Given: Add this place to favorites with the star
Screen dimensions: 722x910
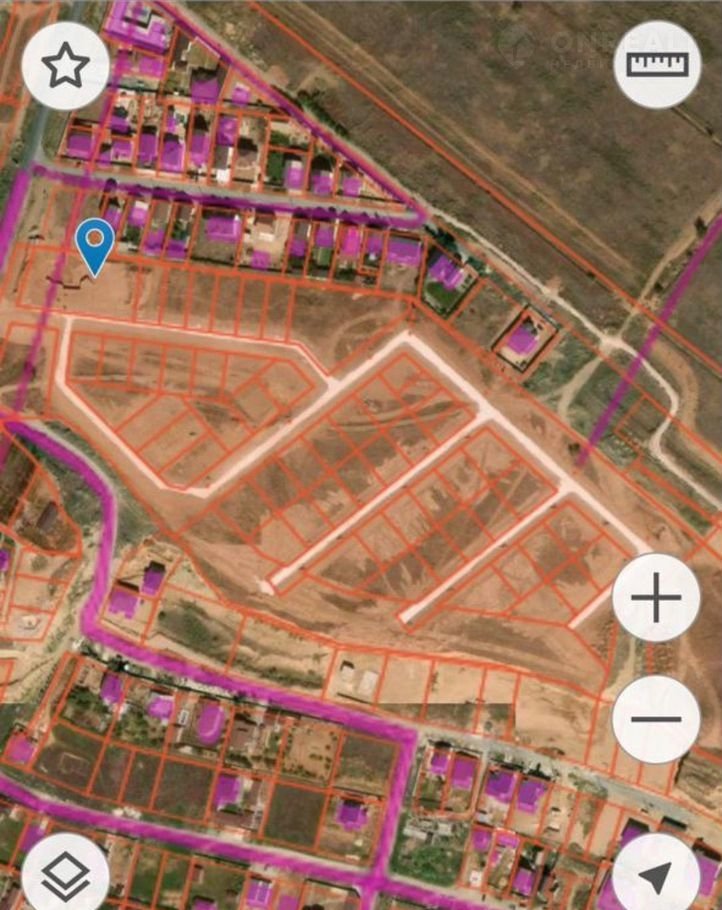Looking at the screenshot, I should 65,65.
